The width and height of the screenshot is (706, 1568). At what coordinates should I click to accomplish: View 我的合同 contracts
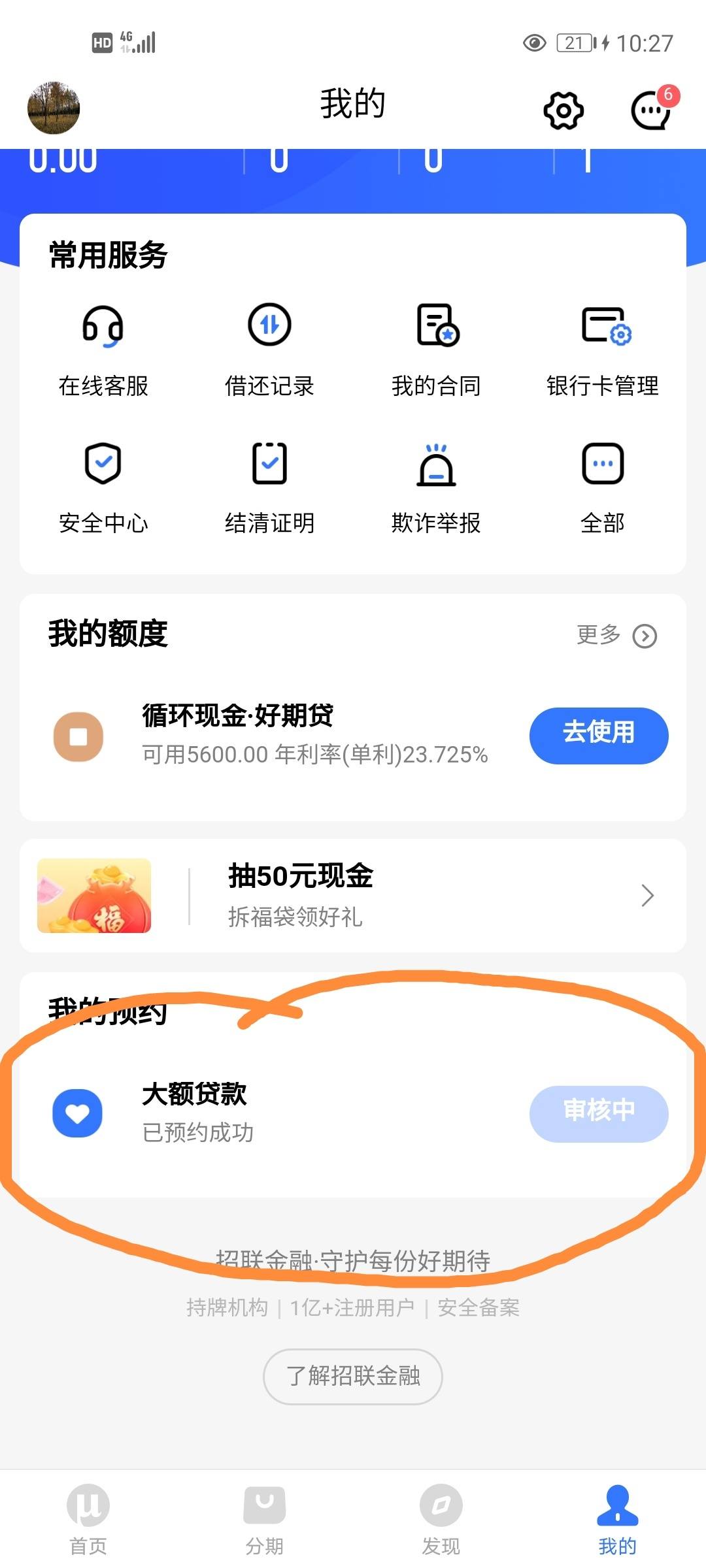435,346
